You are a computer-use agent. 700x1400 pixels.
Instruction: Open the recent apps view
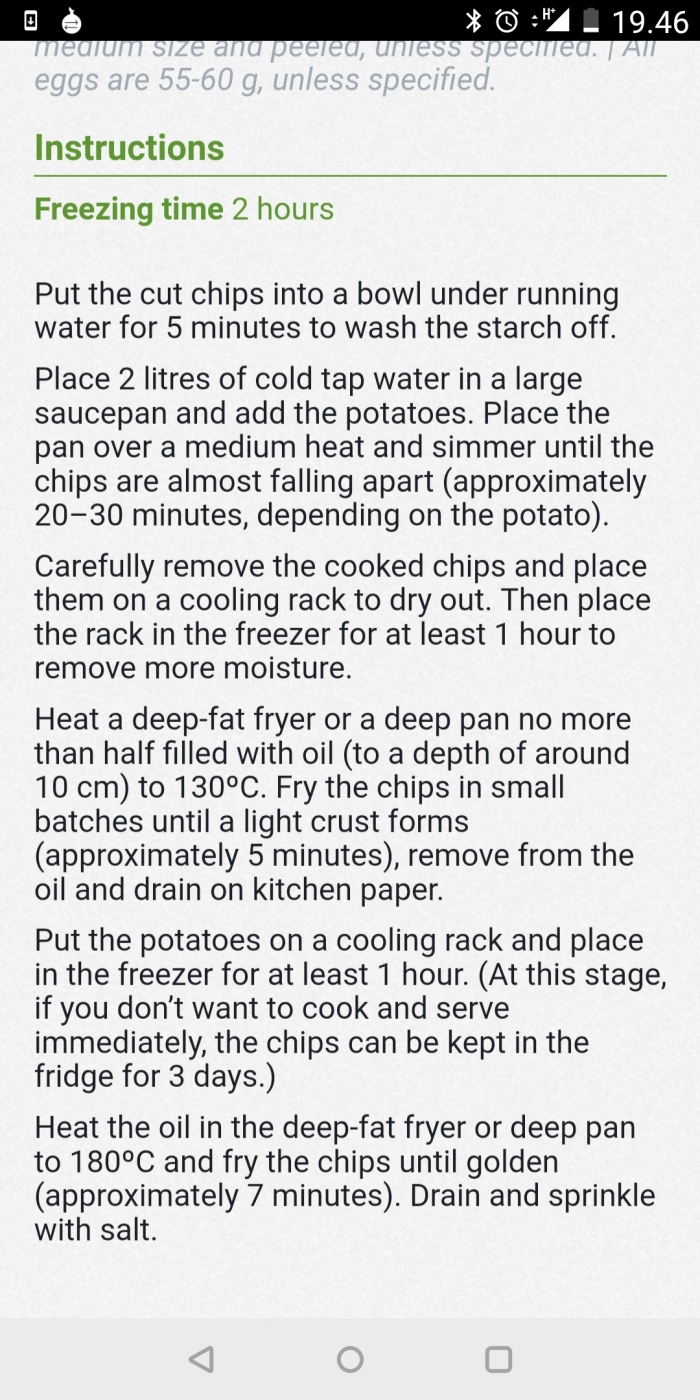[x=498, y=1359]
